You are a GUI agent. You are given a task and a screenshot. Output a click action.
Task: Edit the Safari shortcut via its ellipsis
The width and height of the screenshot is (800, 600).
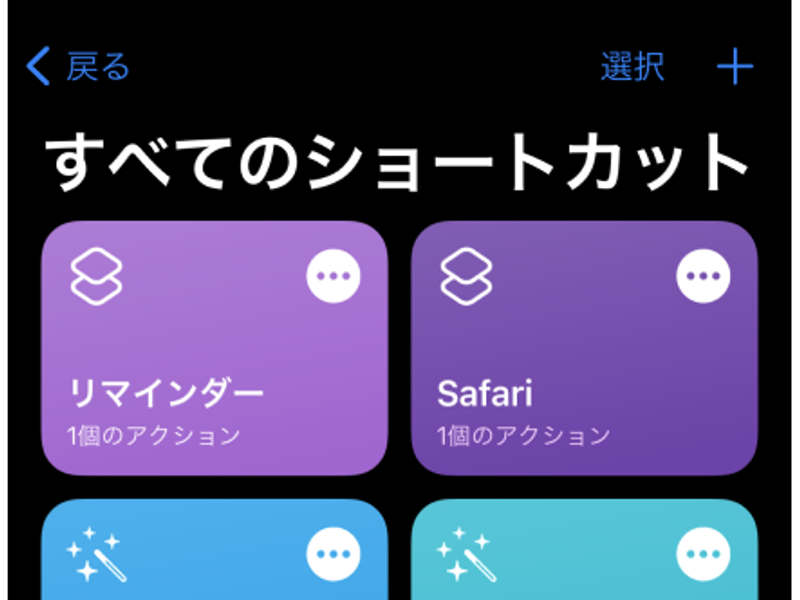[x=703, y=275]
